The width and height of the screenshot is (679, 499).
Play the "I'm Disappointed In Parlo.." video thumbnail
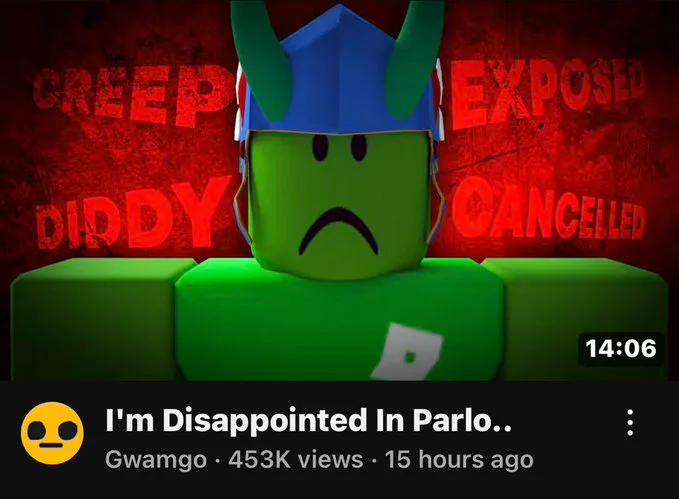(x=340, y=190)
